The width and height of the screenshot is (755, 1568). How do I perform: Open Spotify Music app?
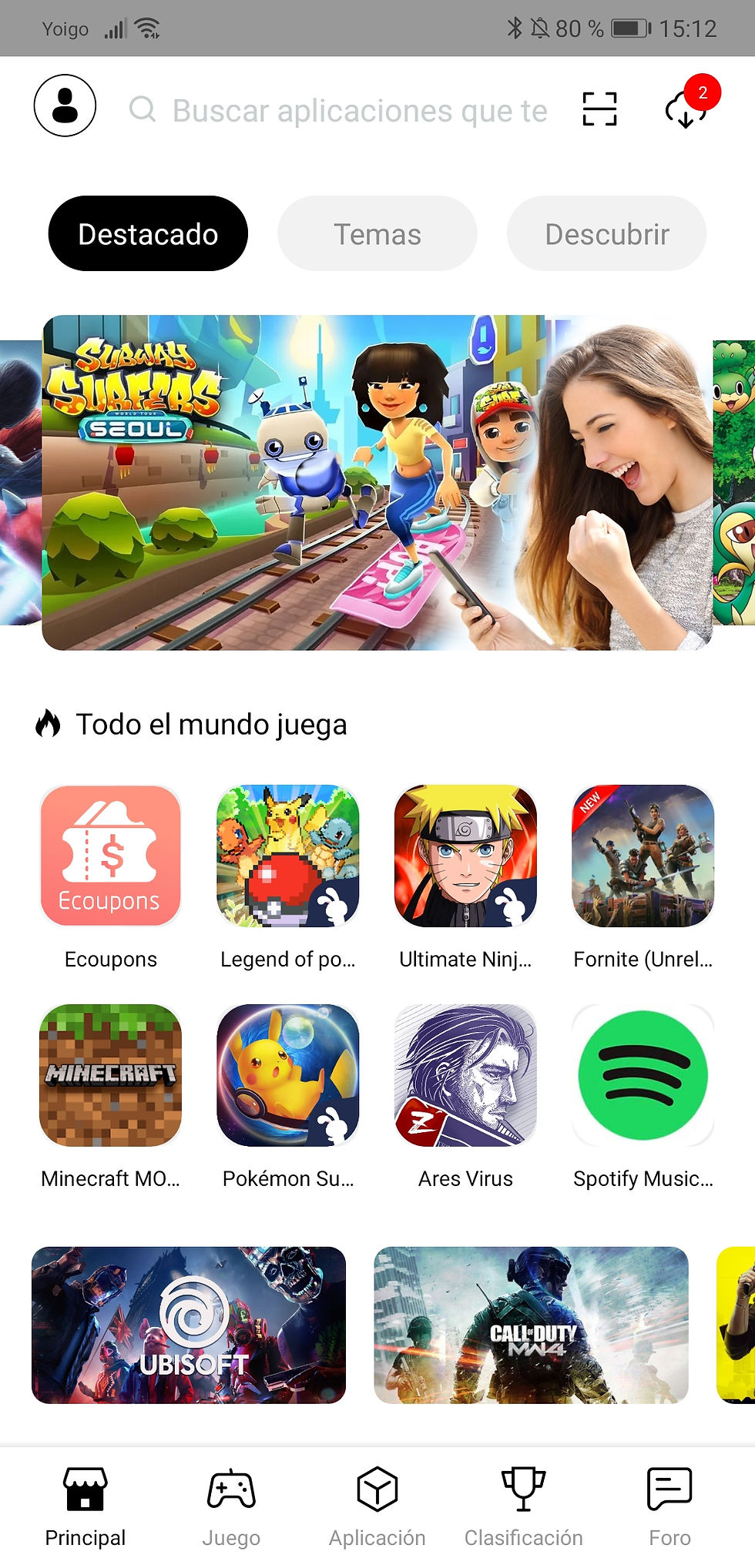pyautogui.click(x=643, y=1097)
